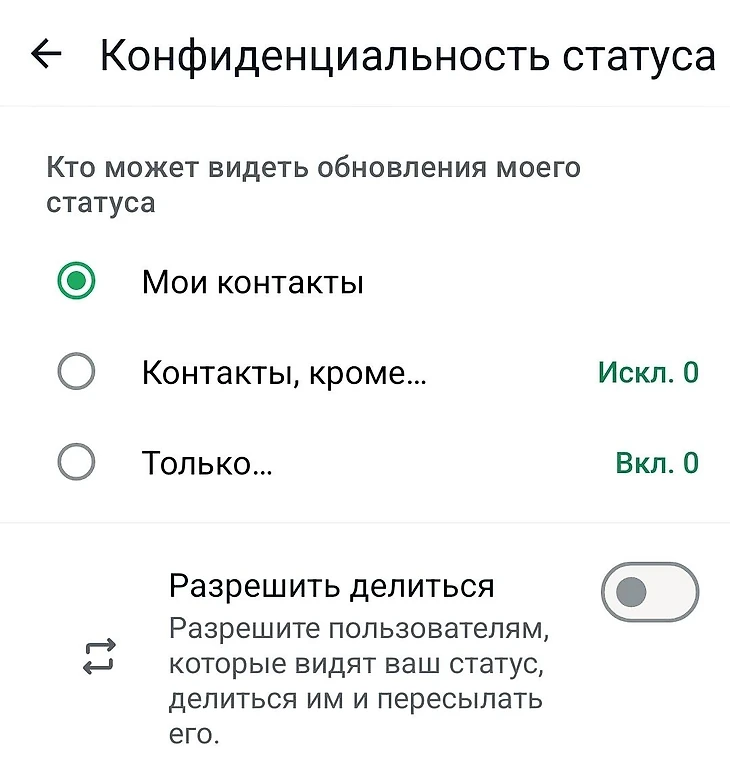Open the Искл. 0 excluded contacts list
This screenshot has width=730, height=757.
(x=648, y=373)
